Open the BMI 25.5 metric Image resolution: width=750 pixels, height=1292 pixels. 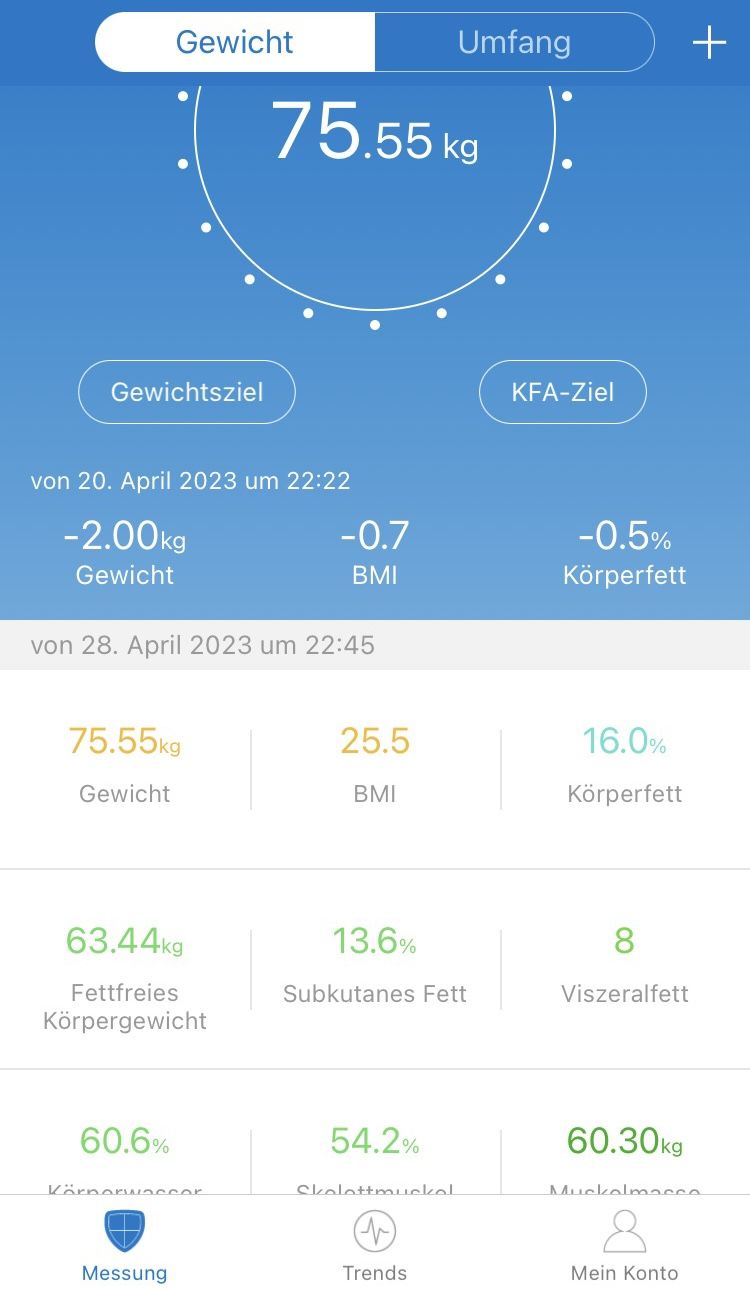375,765
